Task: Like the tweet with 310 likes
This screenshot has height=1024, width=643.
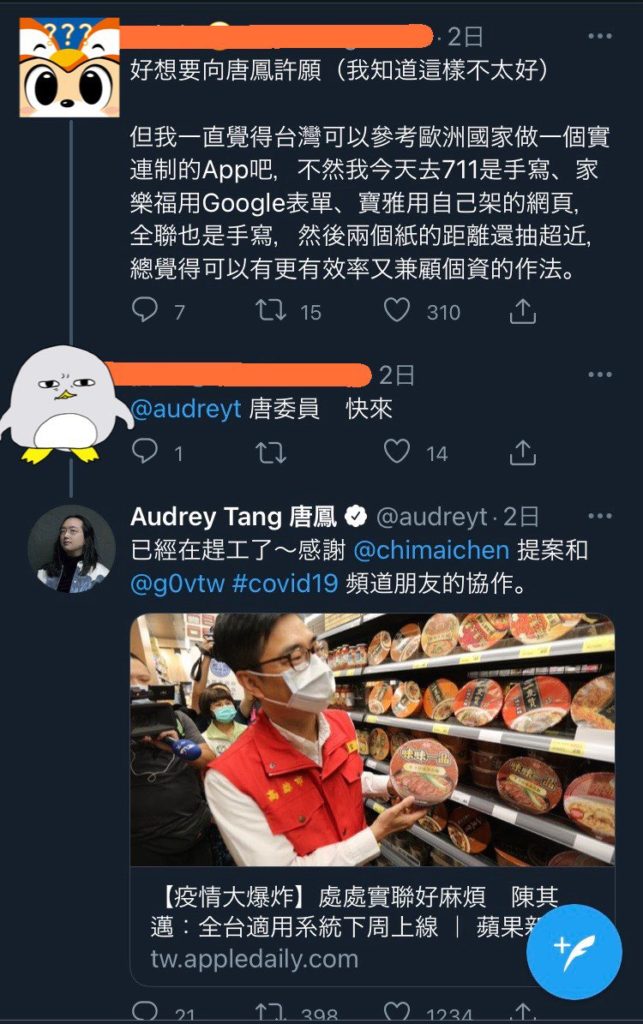Action: [397, 311]
